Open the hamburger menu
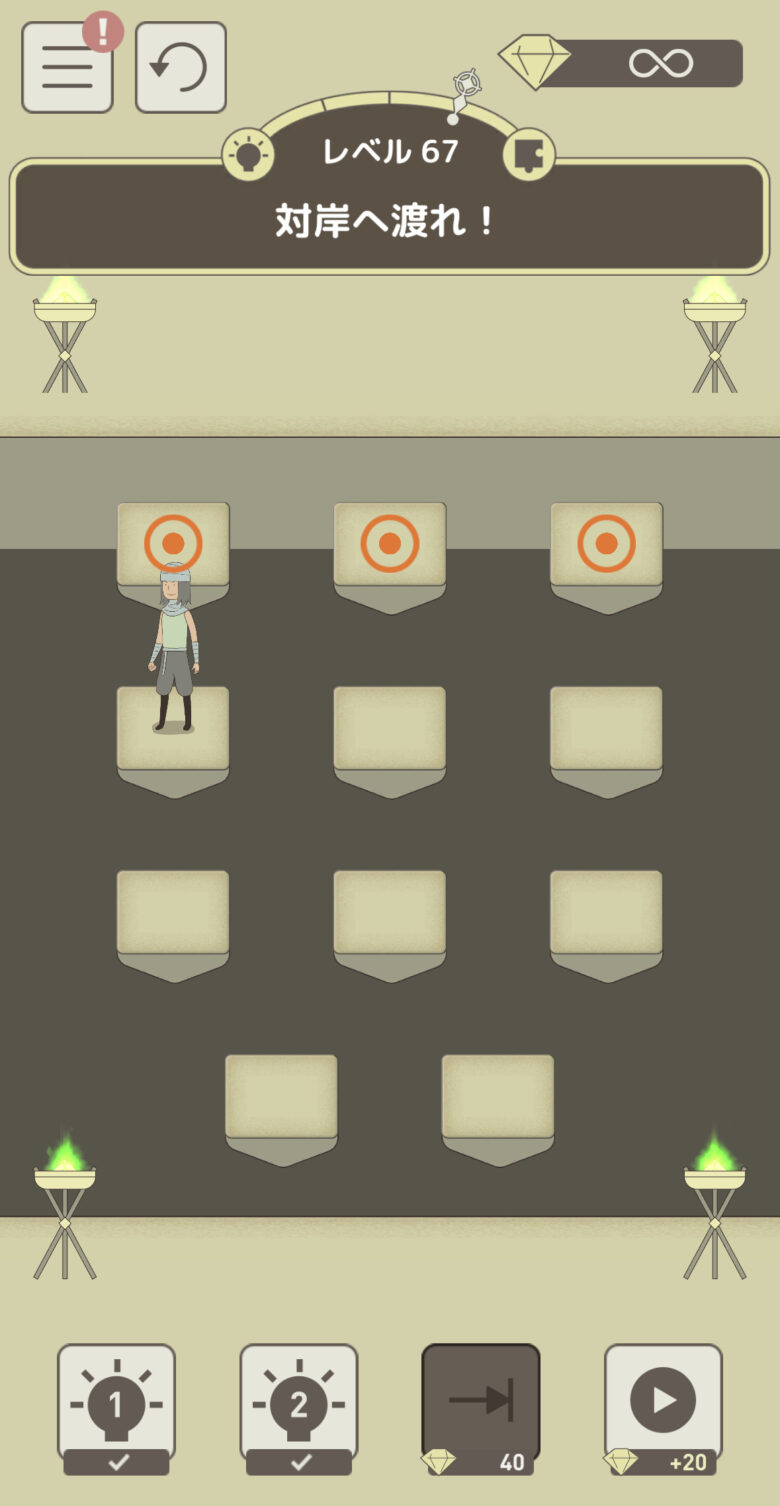This screenshot has height=1506, width=780. pos(67,67)
